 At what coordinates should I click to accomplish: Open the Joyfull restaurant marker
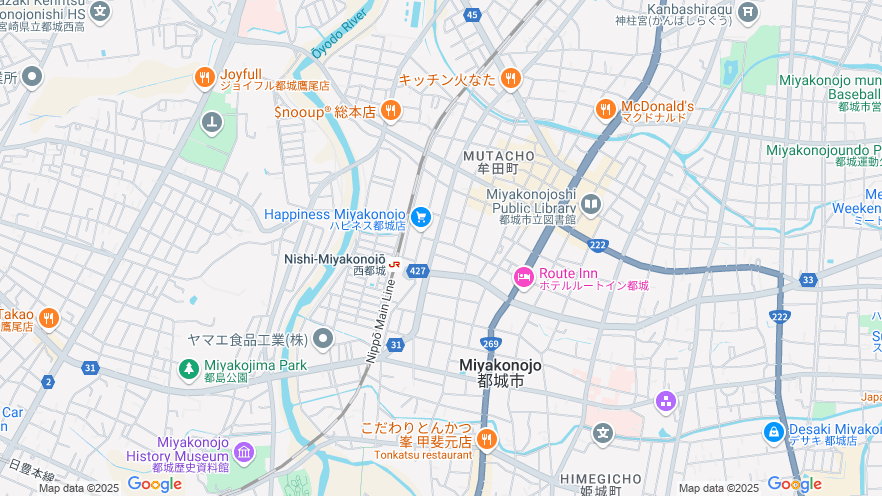click(x=205, y=77)
